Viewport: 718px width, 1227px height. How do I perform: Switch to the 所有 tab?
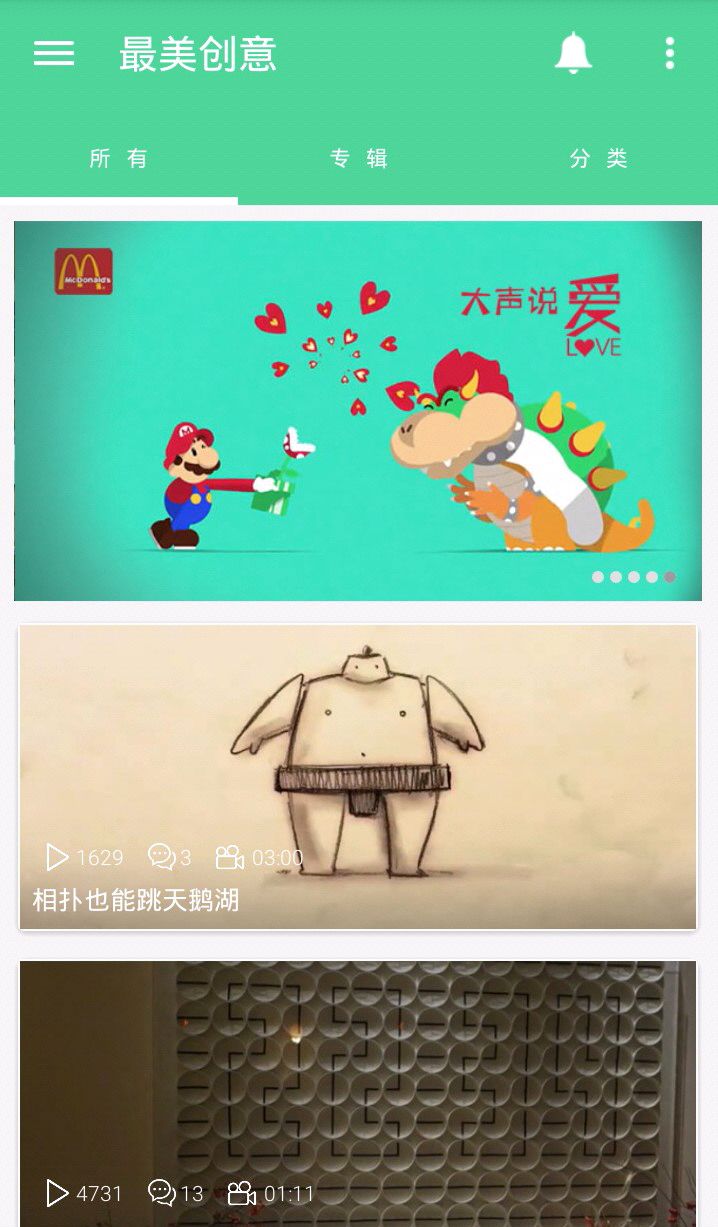(x=119, y=159)
